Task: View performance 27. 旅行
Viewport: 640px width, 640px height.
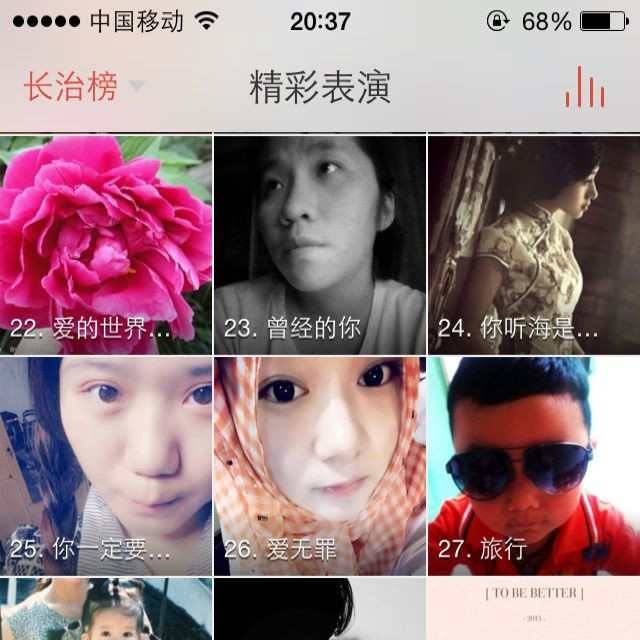Action: 534,466
